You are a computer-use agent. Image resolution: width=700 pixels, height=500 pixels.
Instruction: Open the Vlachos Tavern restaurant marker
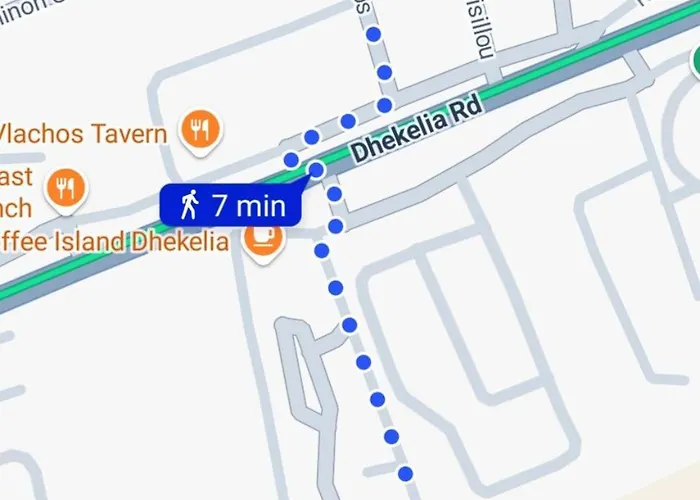click(x=200, y=128)
